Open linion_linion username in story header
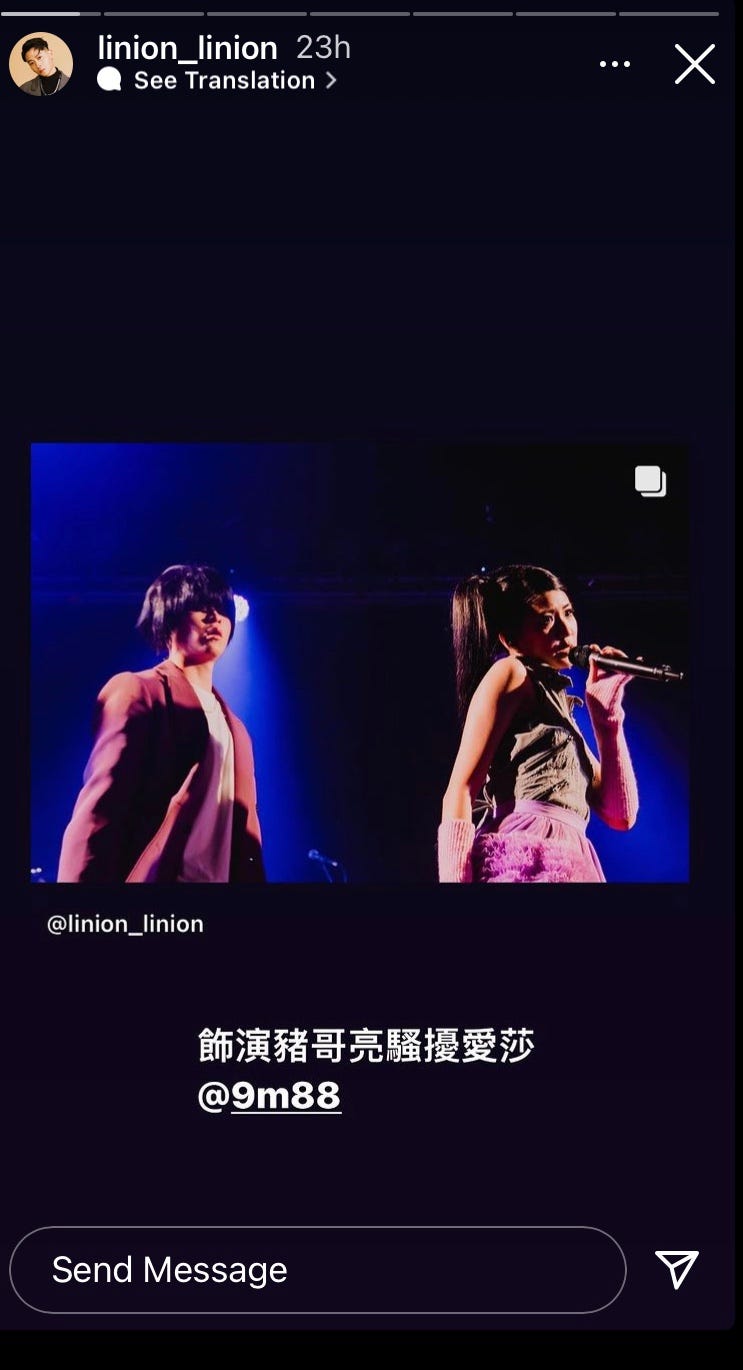The width and height of the screenshot is (743, 1370). pos(187,47)
